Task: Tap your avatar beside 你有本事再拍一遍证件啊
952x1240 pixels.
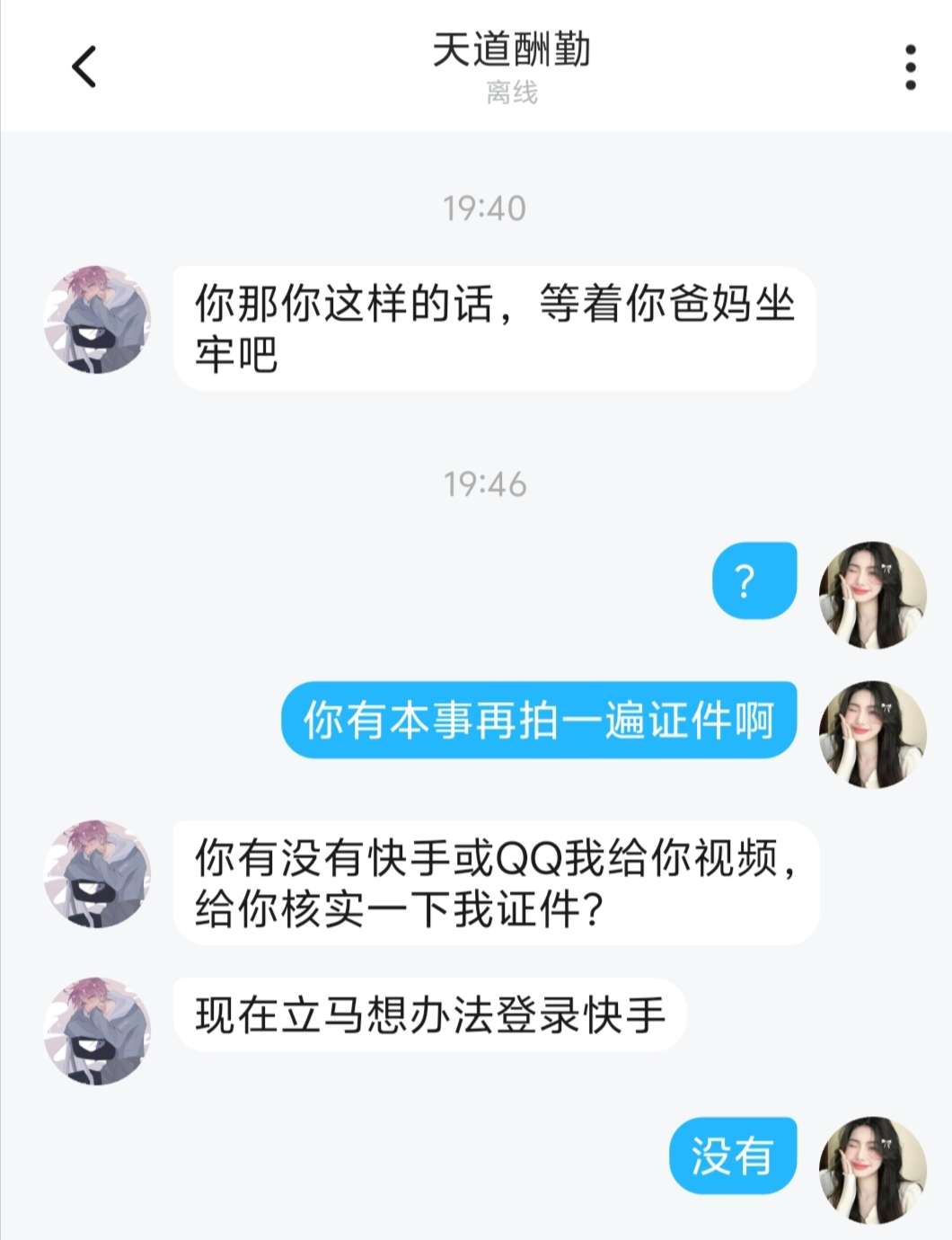Action: click(872, 734)
